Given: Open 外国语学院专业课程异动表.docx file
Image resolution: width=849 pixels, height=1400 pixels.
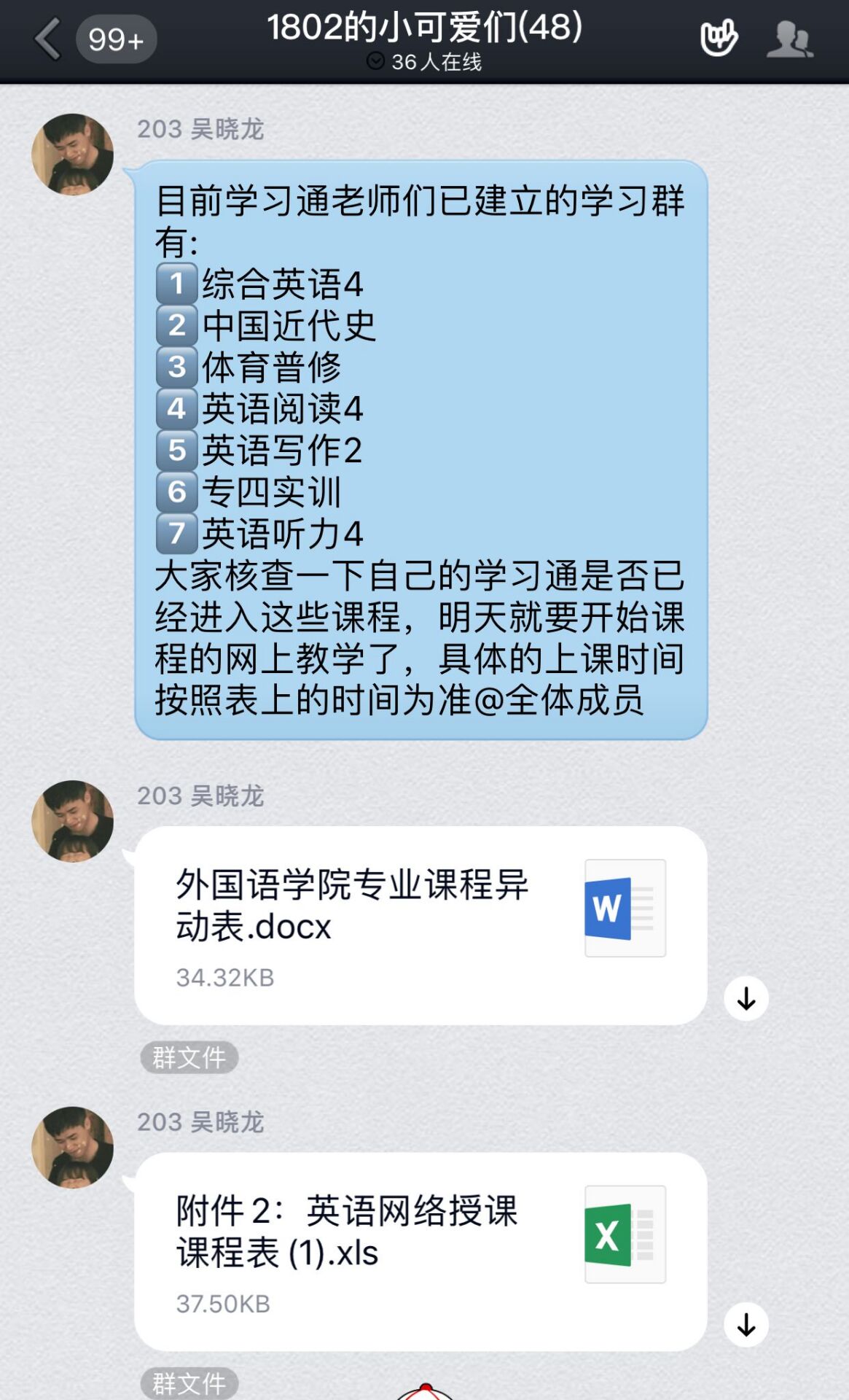Looking at the screenshot, I should click(420, 925).
